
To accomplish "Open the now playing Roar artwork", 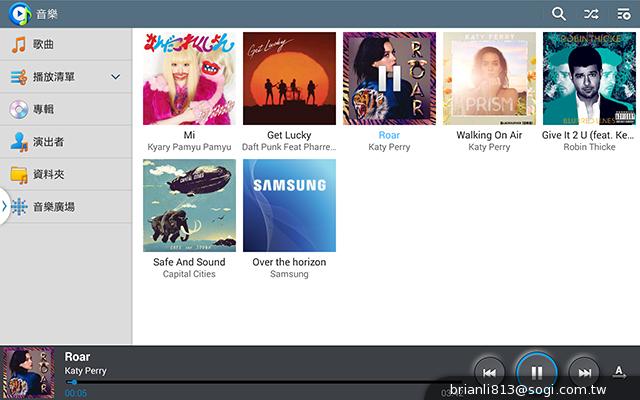I will coord(29,373).
